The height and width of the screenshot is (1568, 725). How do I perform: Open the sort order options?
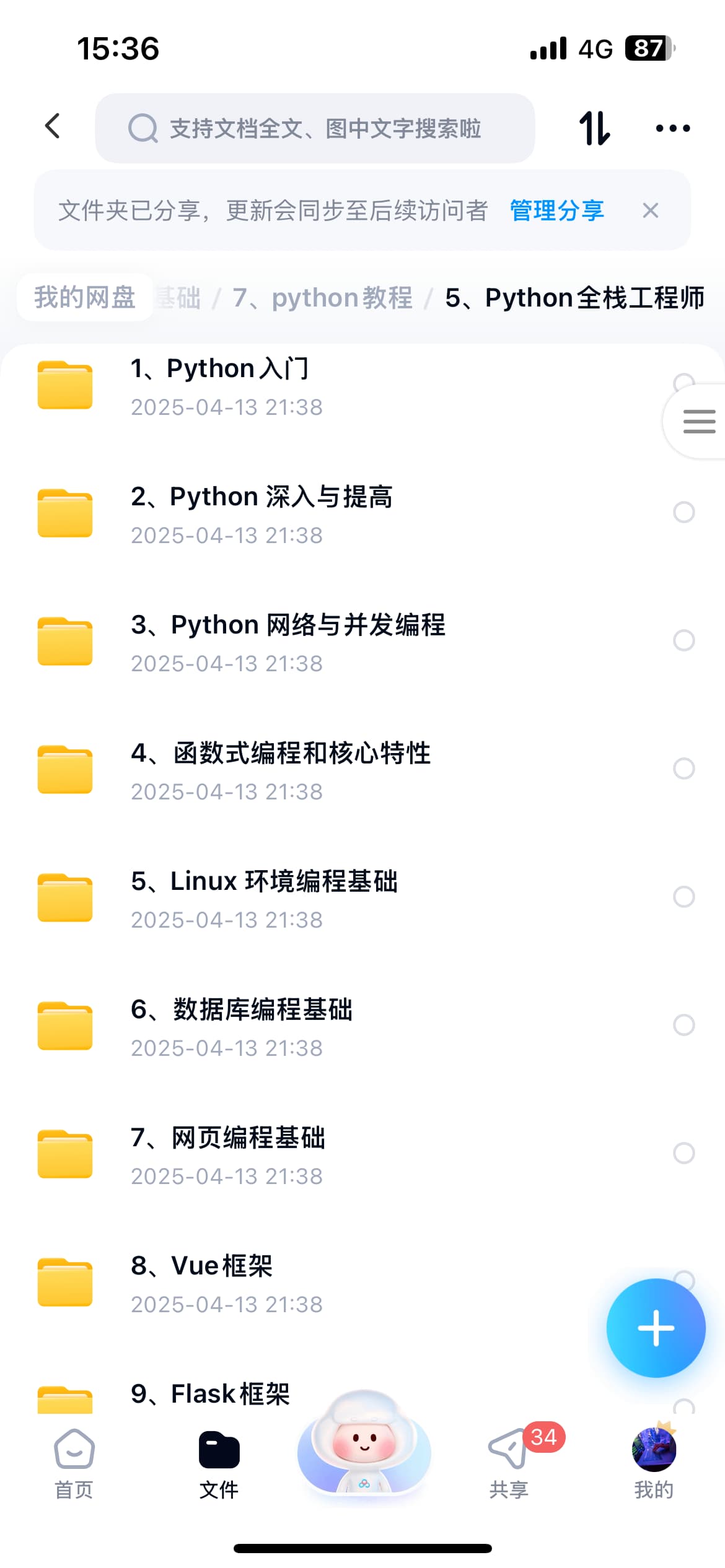pos(594,128)
